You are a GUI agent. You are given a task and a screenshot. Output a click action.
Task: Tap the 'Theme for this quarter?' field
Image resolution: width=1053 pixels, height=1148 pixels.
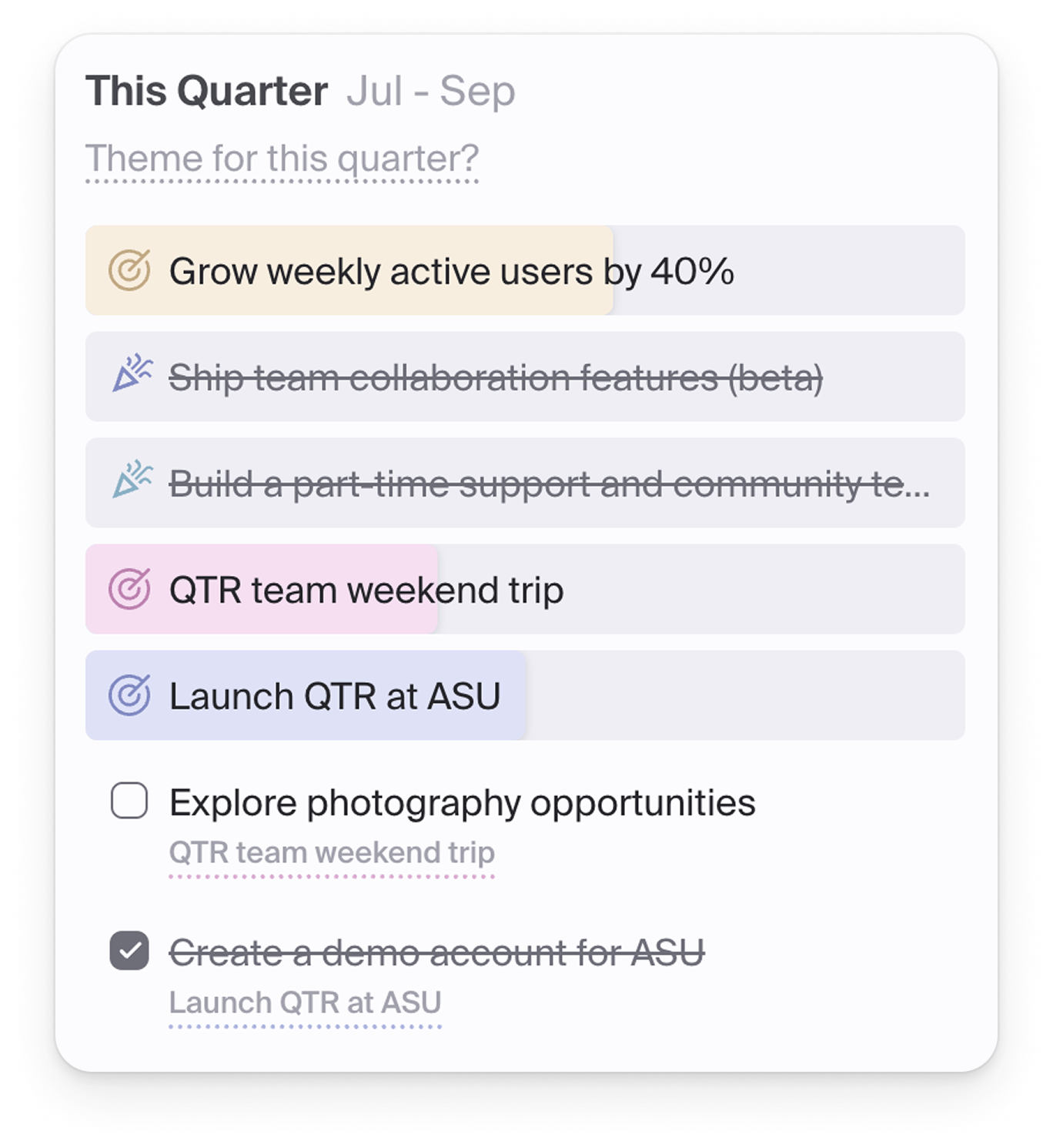(282, 159)
